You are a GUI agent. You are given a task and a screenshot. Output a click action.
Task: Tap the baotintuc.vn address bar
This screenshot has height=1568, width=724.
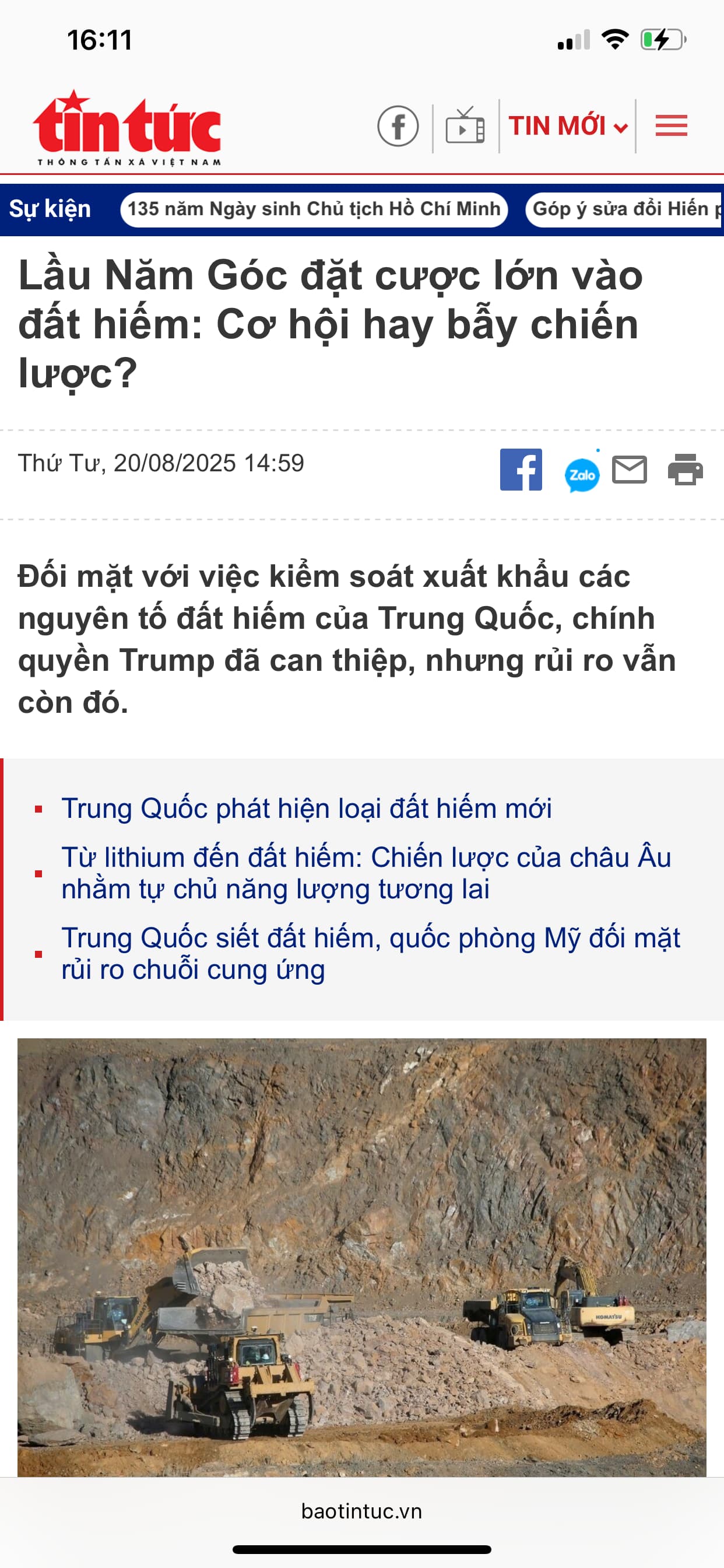coord(361,1511)
